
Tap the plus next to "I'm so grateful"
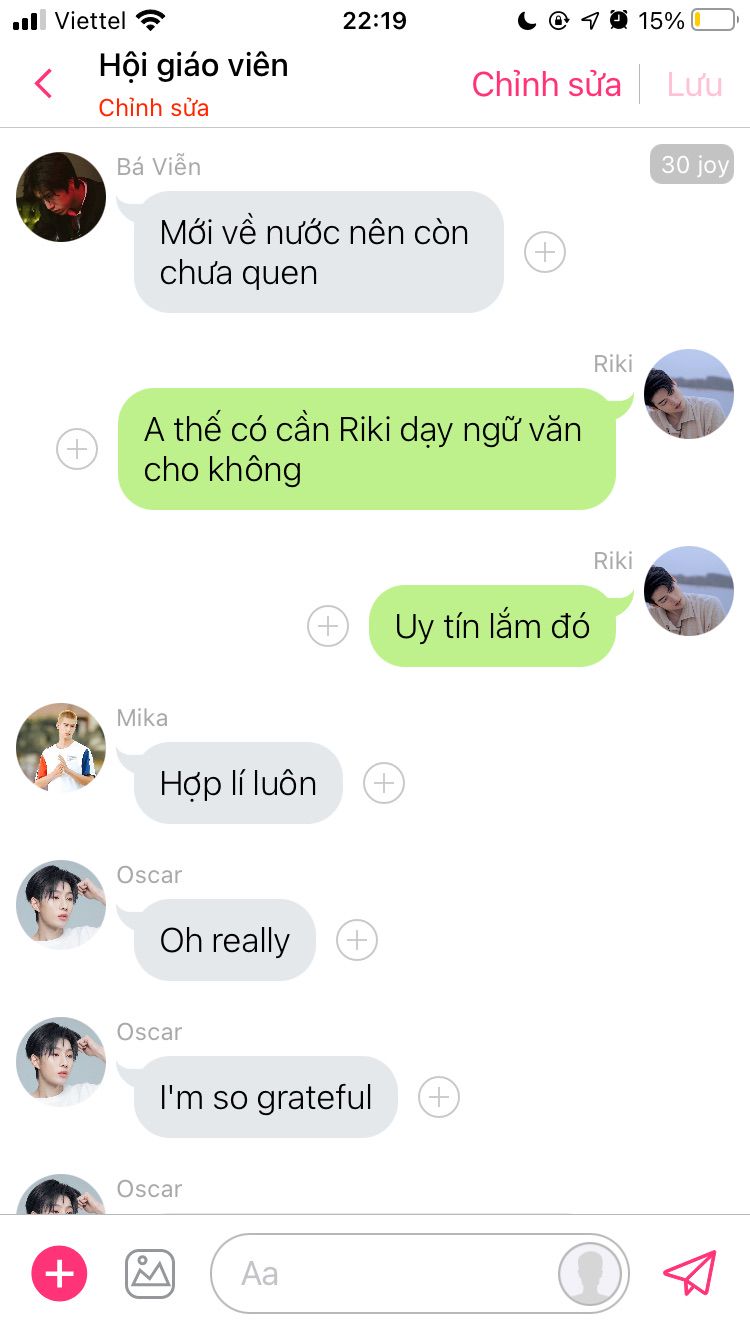coord(438,1097)
